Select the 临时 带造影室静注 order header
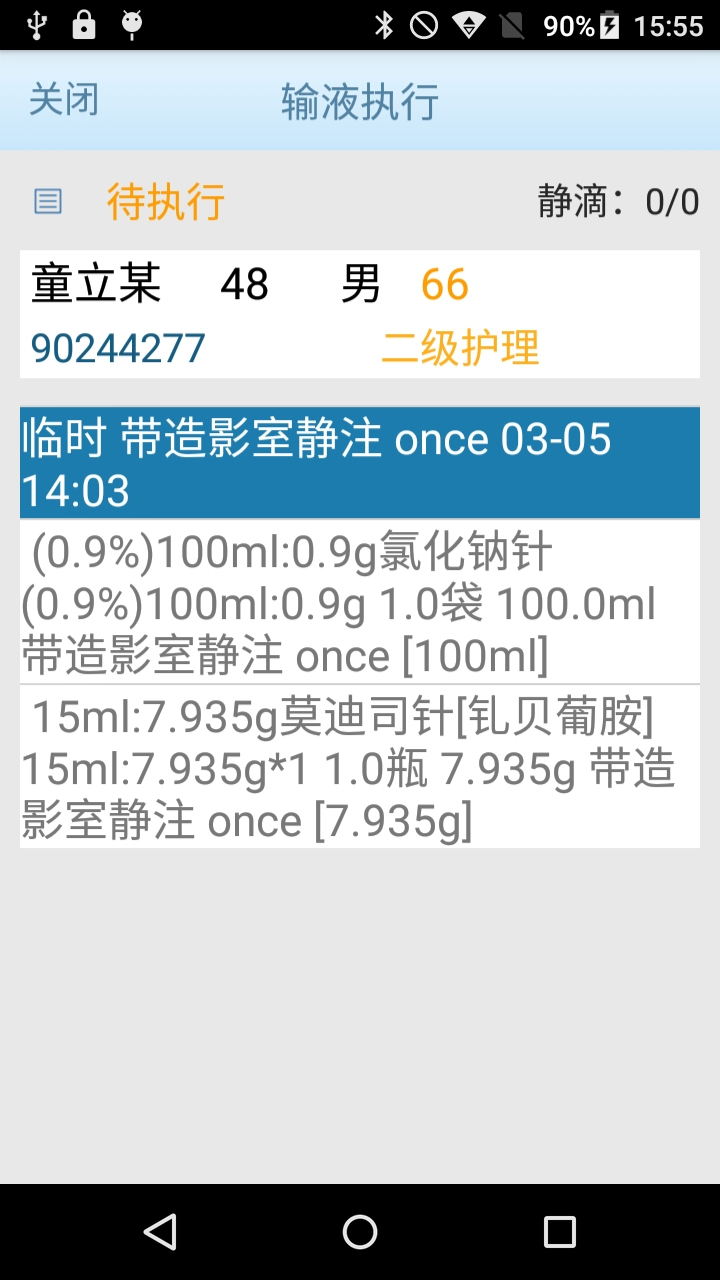 [360, 463]
